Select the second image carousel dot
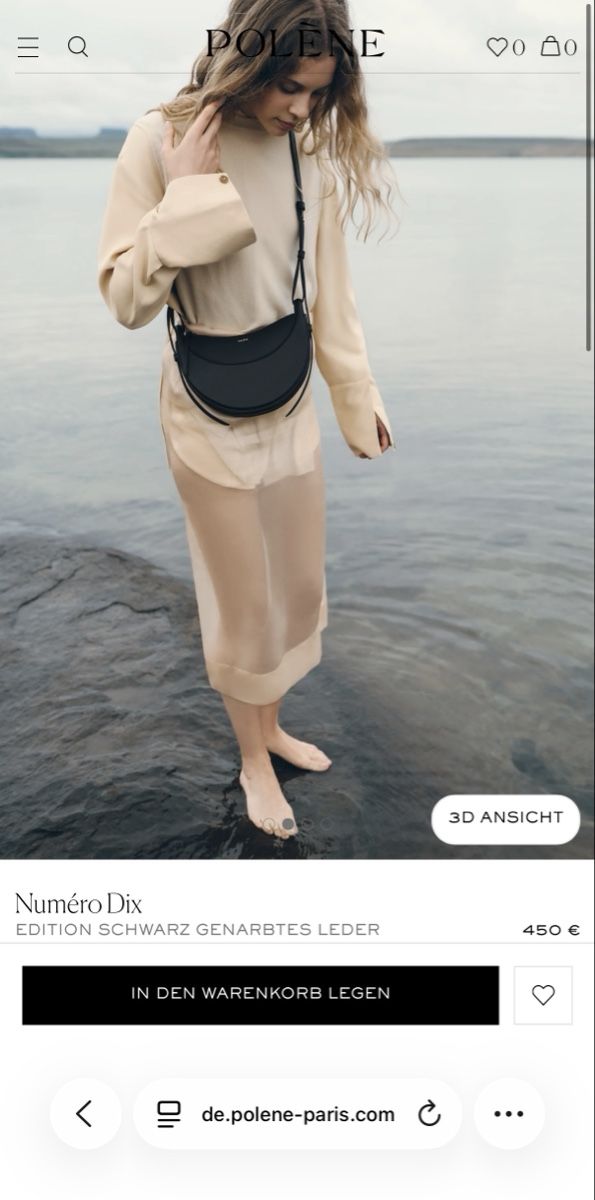The image size is (595, 1200). point(288,824)
